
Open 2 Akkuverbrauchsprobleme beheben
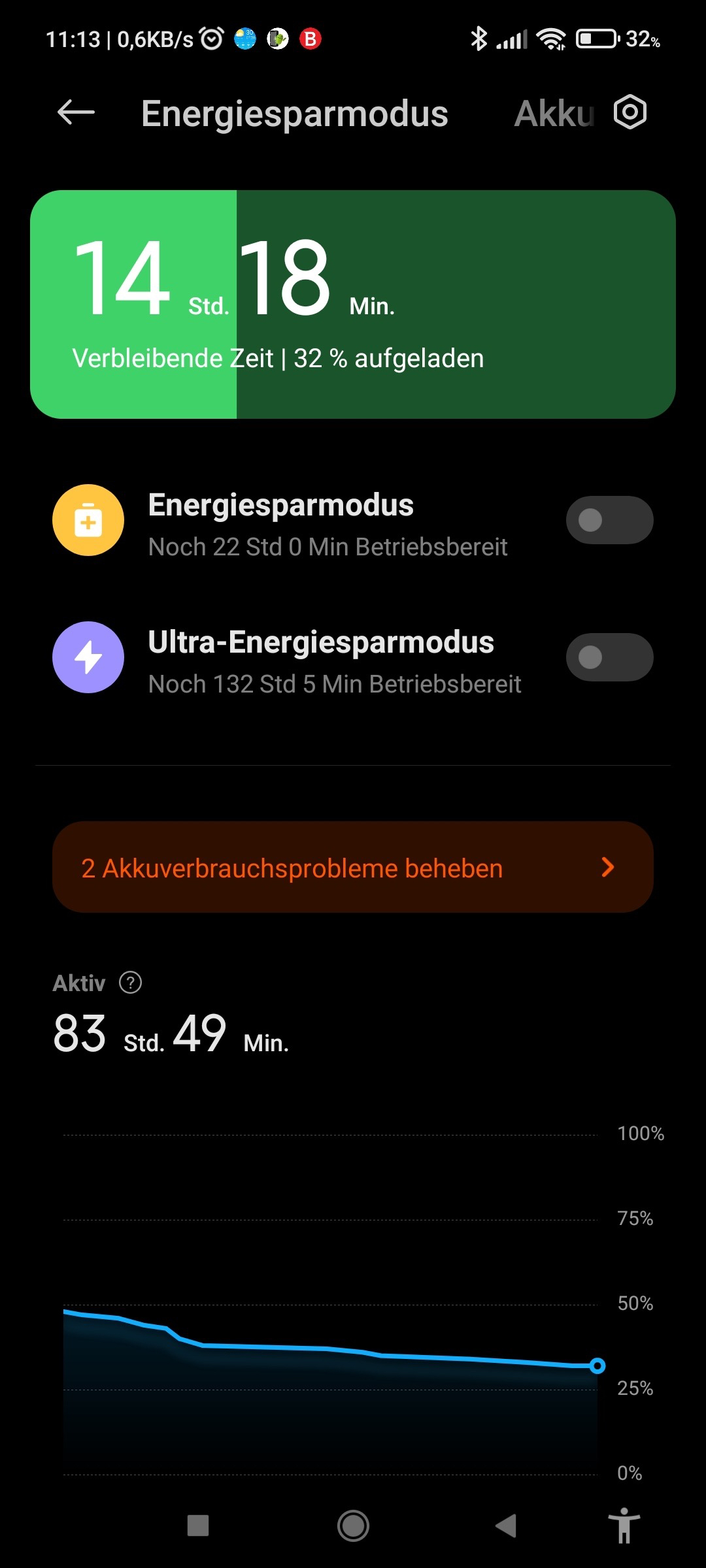pyautogui.click(x=353, y=867)
